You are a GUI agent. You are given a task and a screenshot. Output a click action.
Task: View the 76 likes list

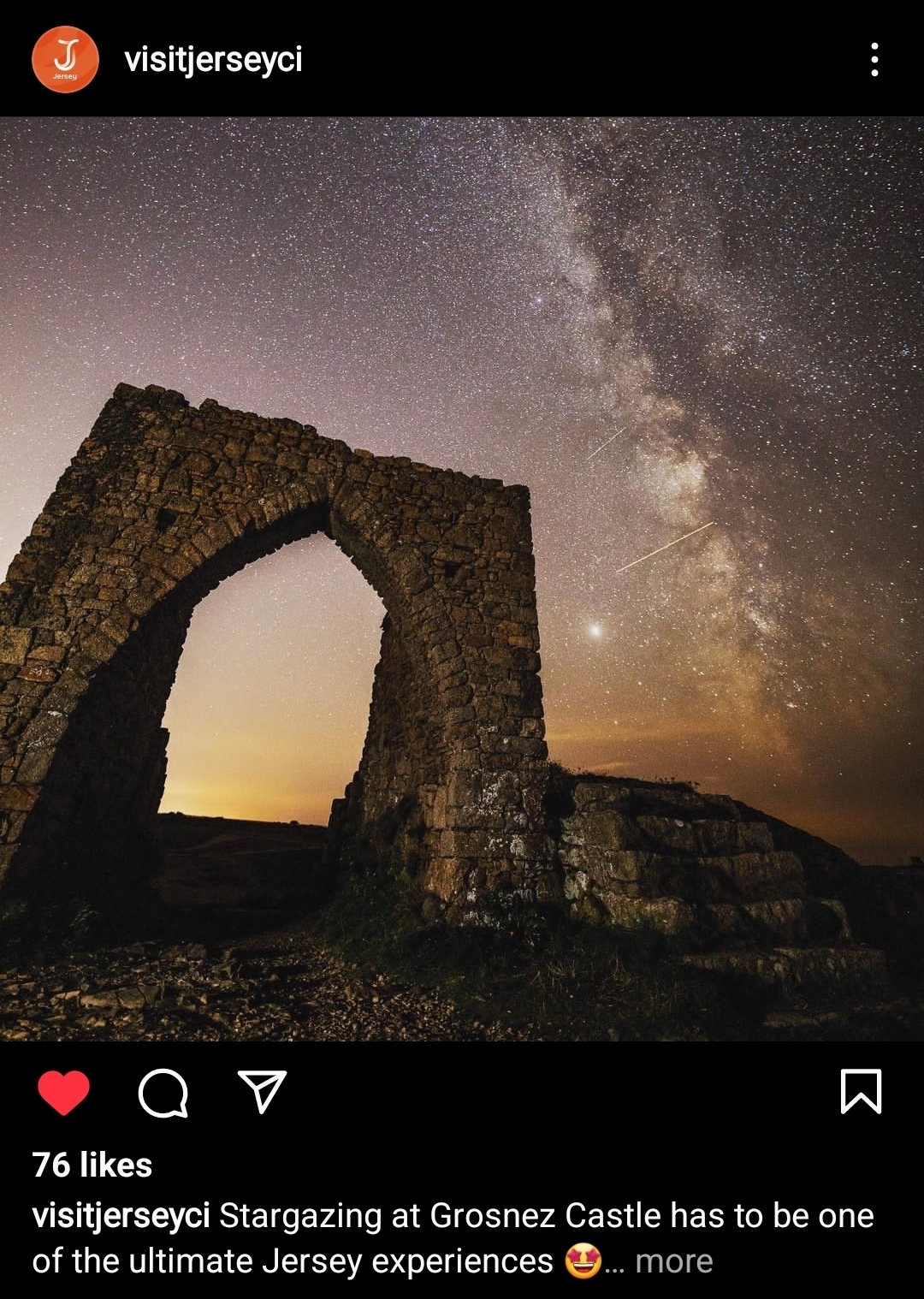tap(92, 1165)
